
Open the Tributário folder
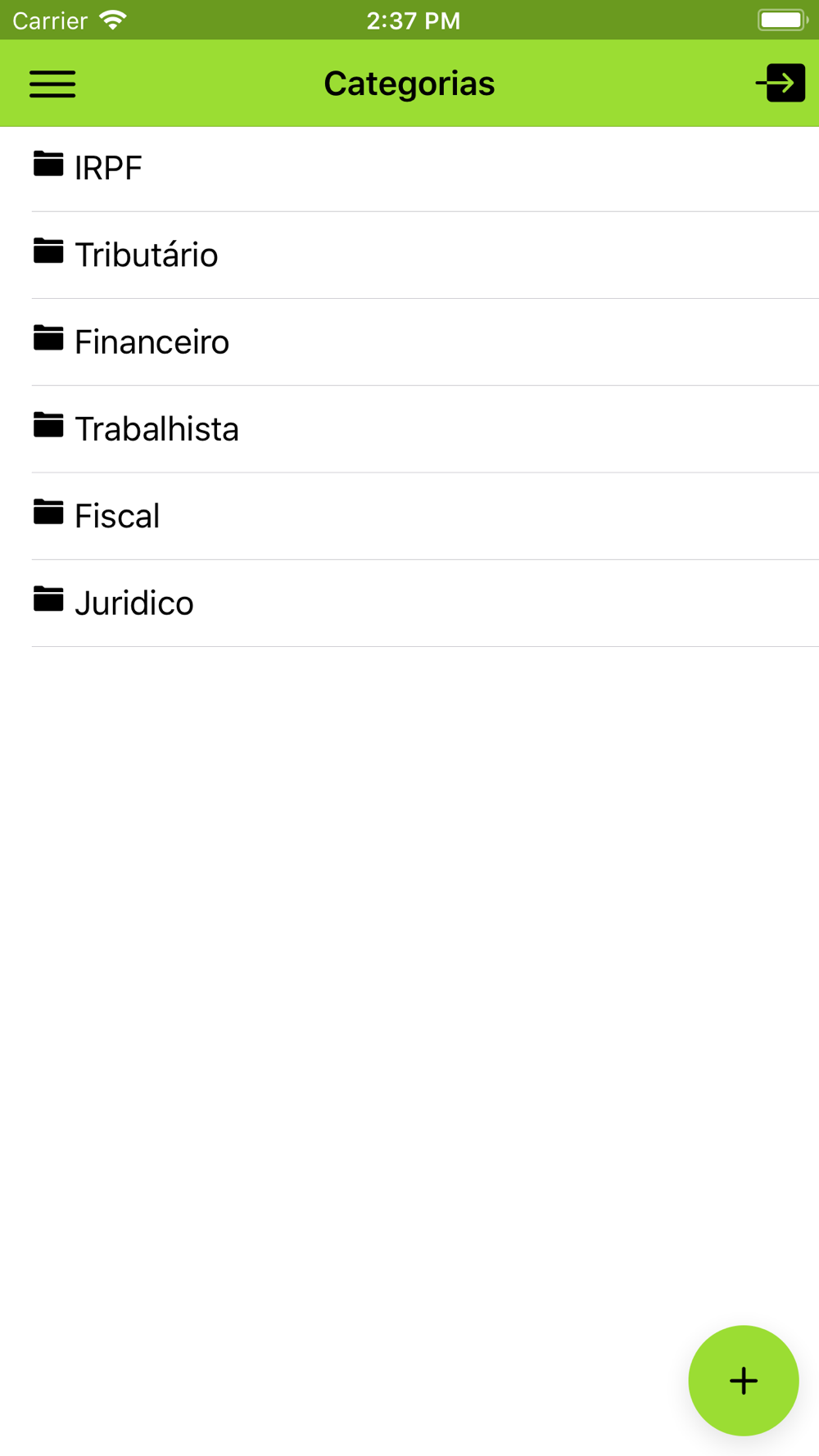click(x=409, y=255)
